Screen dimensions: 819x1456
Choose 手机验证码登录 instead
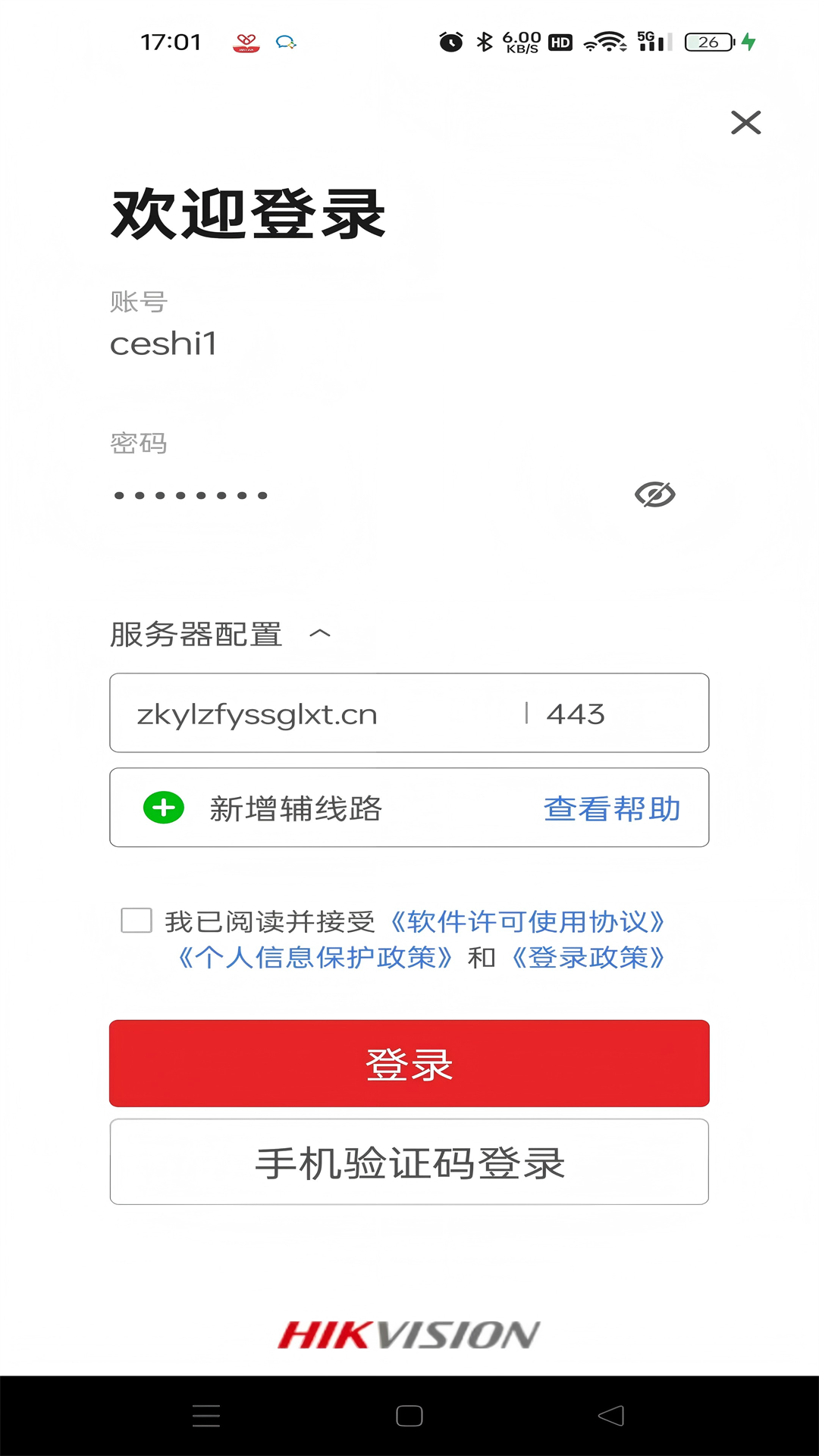click(x=409, y=1162)
